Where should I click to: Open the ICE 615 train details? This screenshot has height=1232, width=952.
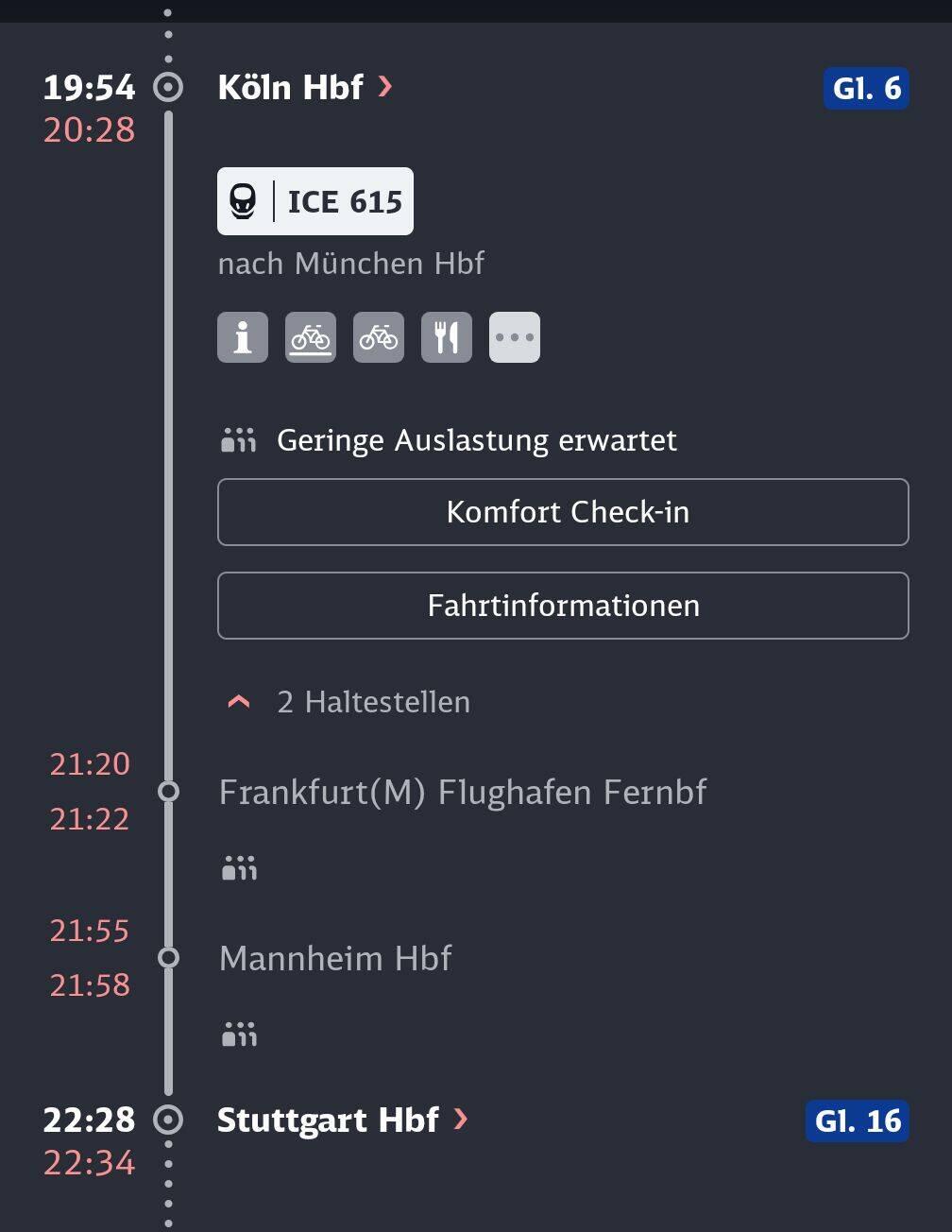pos(315,201)
